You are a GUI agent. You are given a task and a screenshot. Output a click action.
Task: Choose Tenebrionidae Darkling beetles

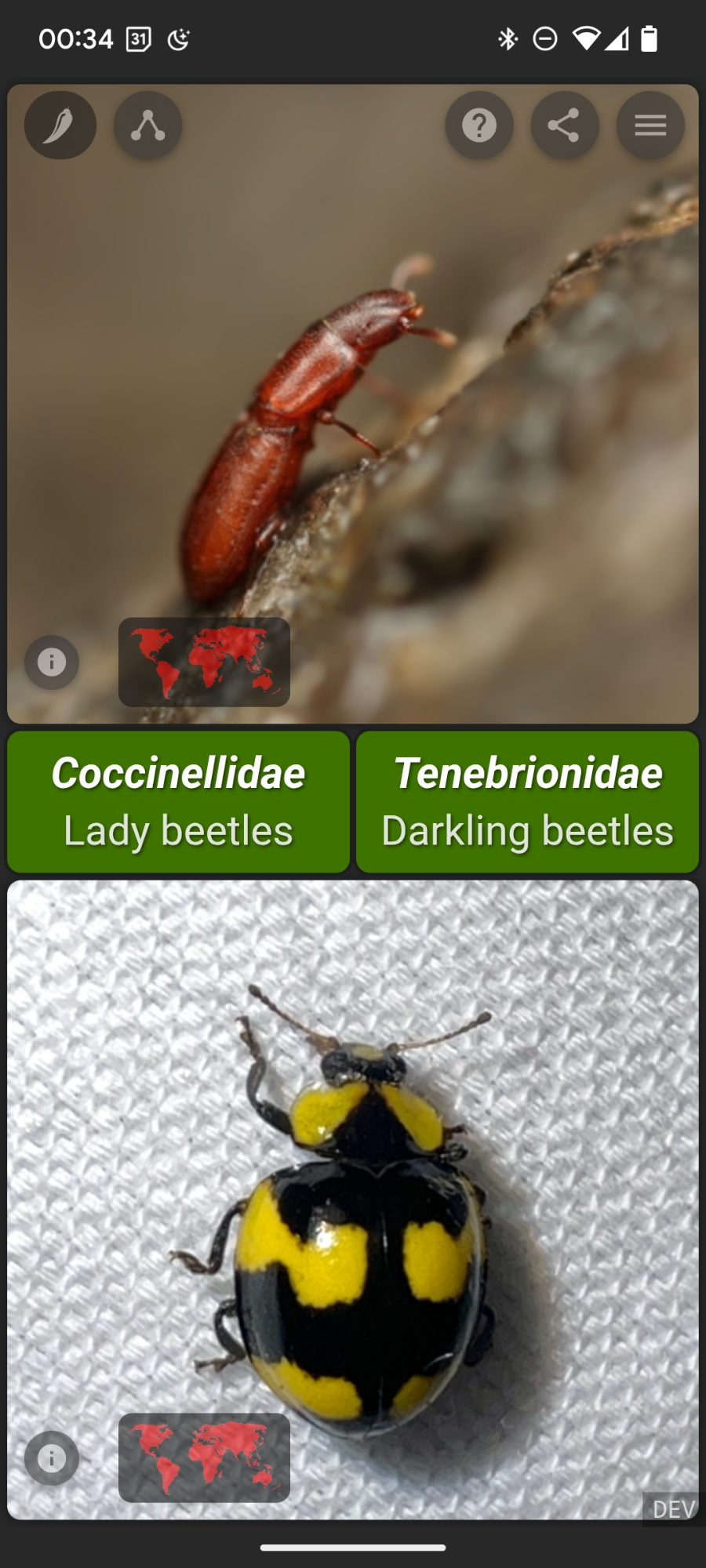tap(527, 802)
